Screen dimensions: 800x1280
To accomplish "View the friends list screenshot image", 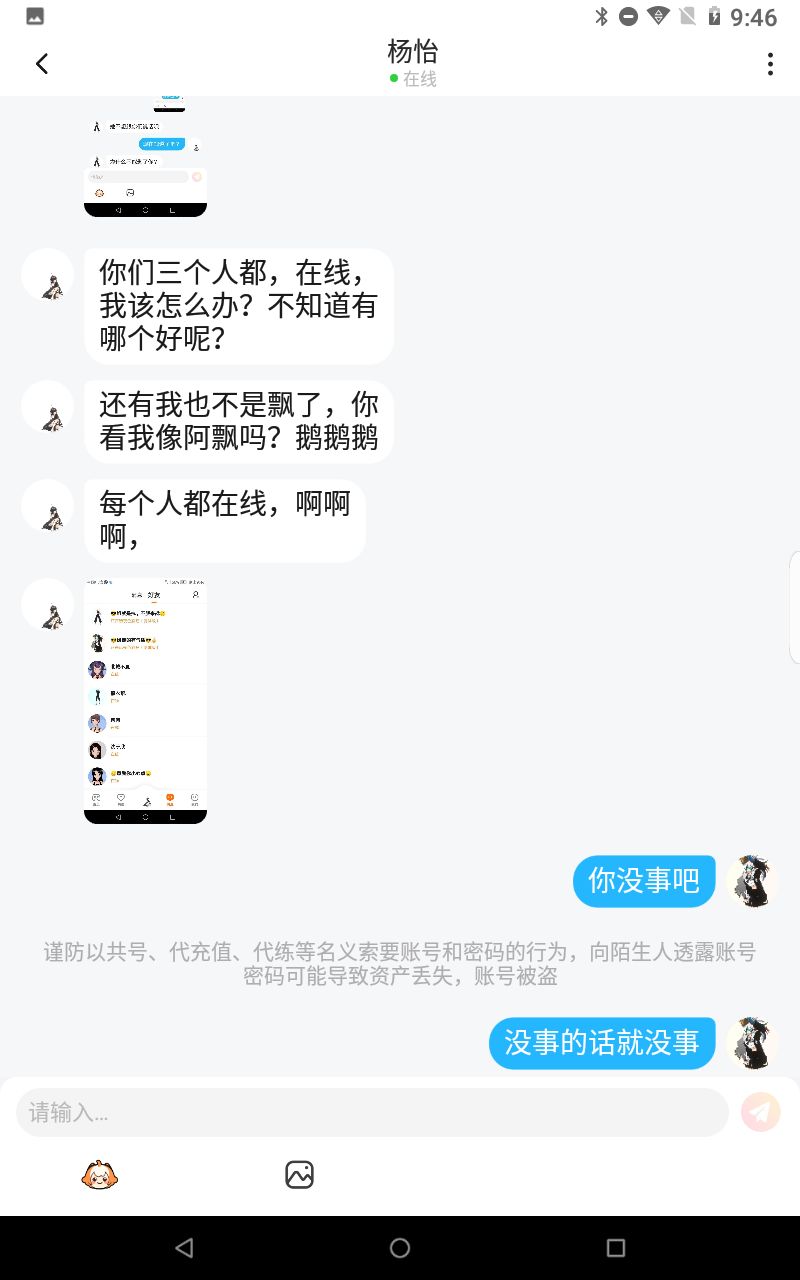I will (x=145, y=701).
